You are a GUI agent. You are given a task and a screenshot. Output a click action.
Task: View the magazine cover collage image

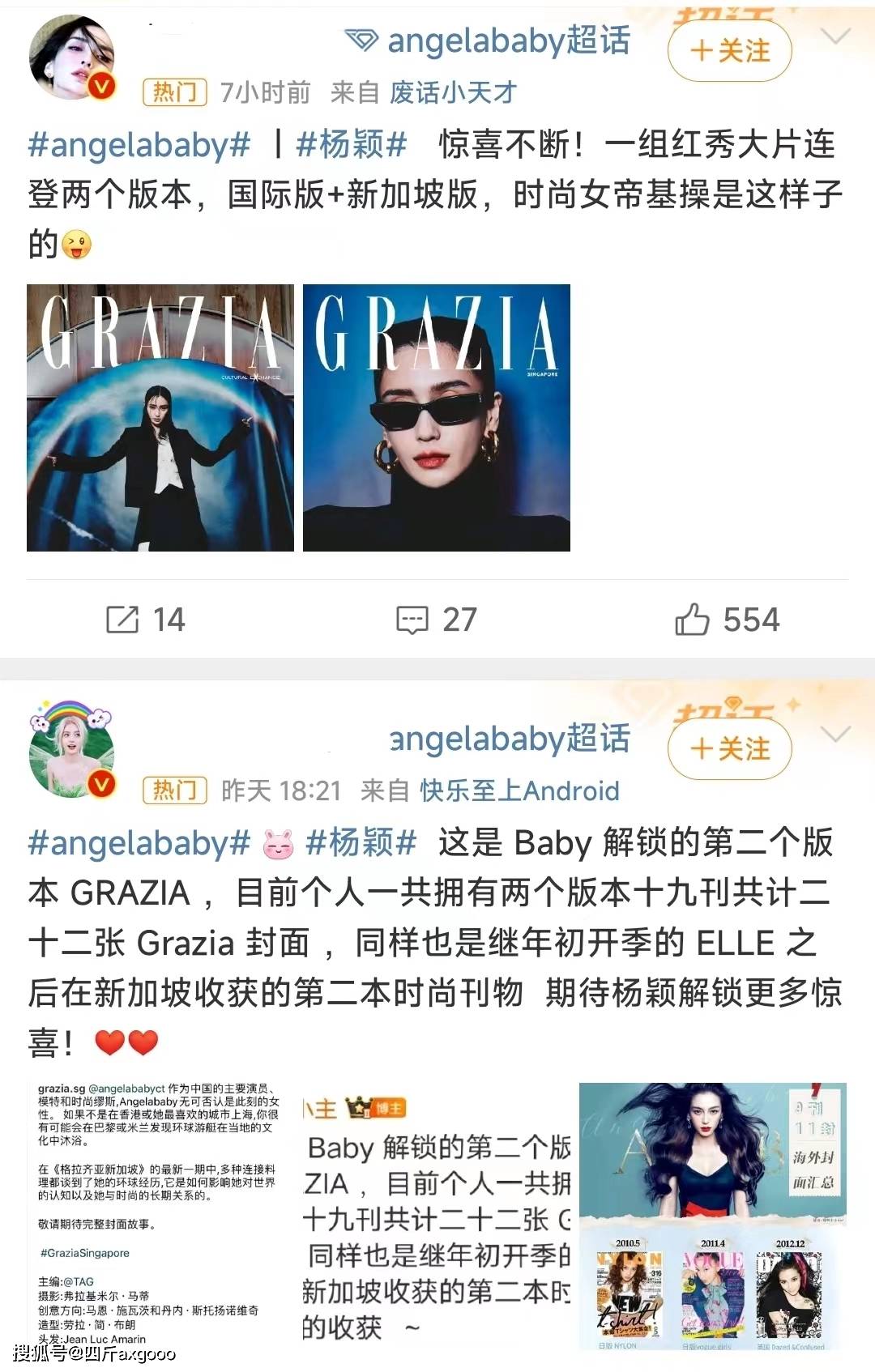point(713,1216)
